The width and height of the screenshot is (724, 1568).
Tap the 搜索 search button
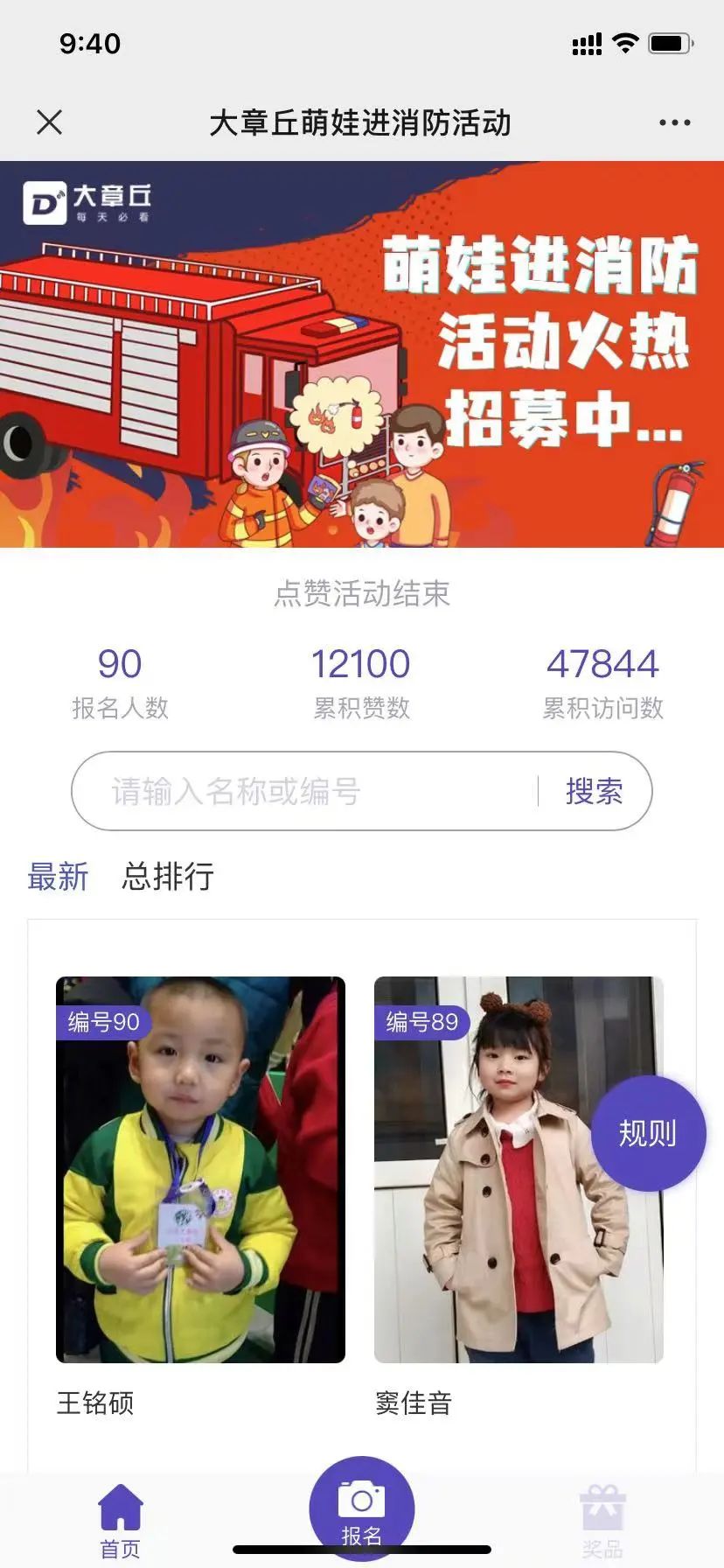click(x=594, y=791)
